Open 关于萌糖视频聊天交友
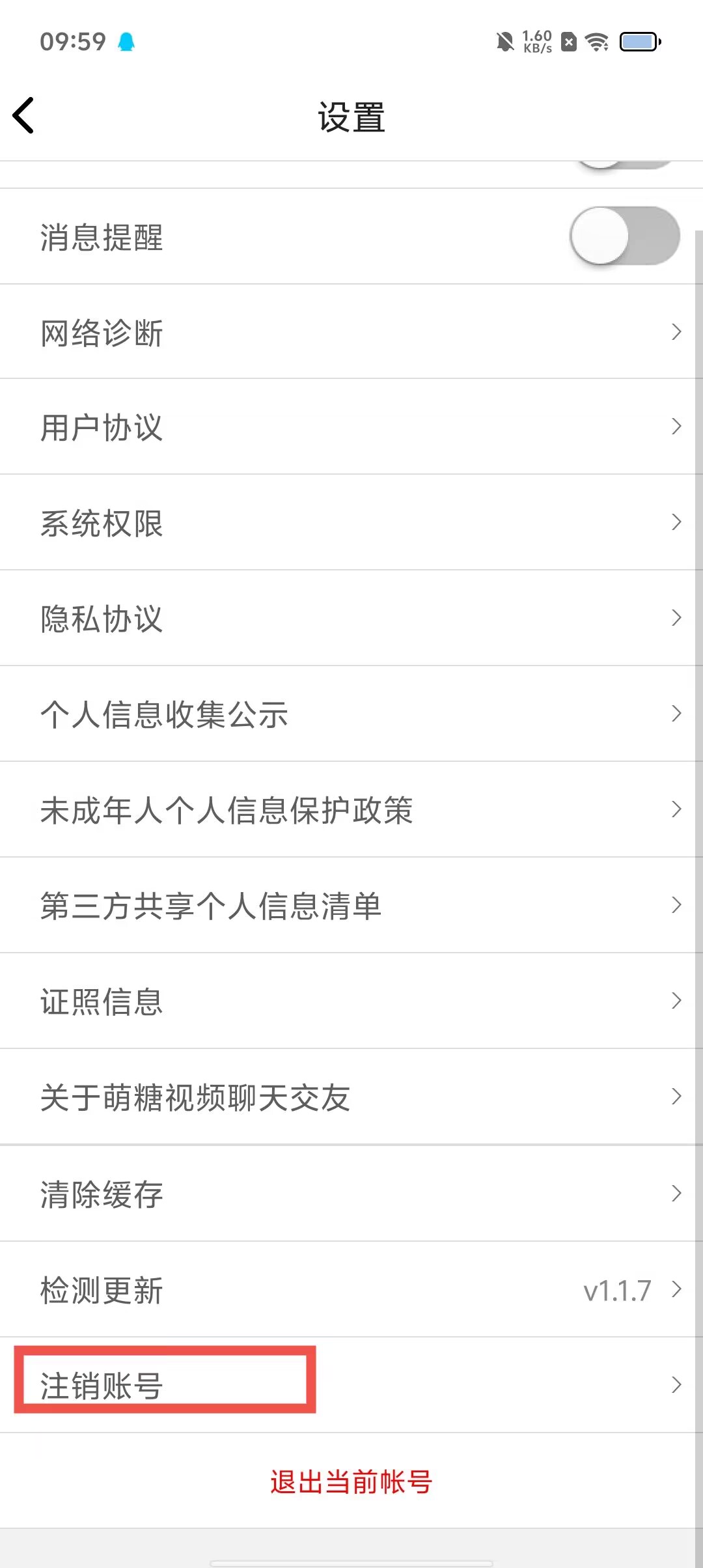703x1568 pixels. tap(351, 1097)
